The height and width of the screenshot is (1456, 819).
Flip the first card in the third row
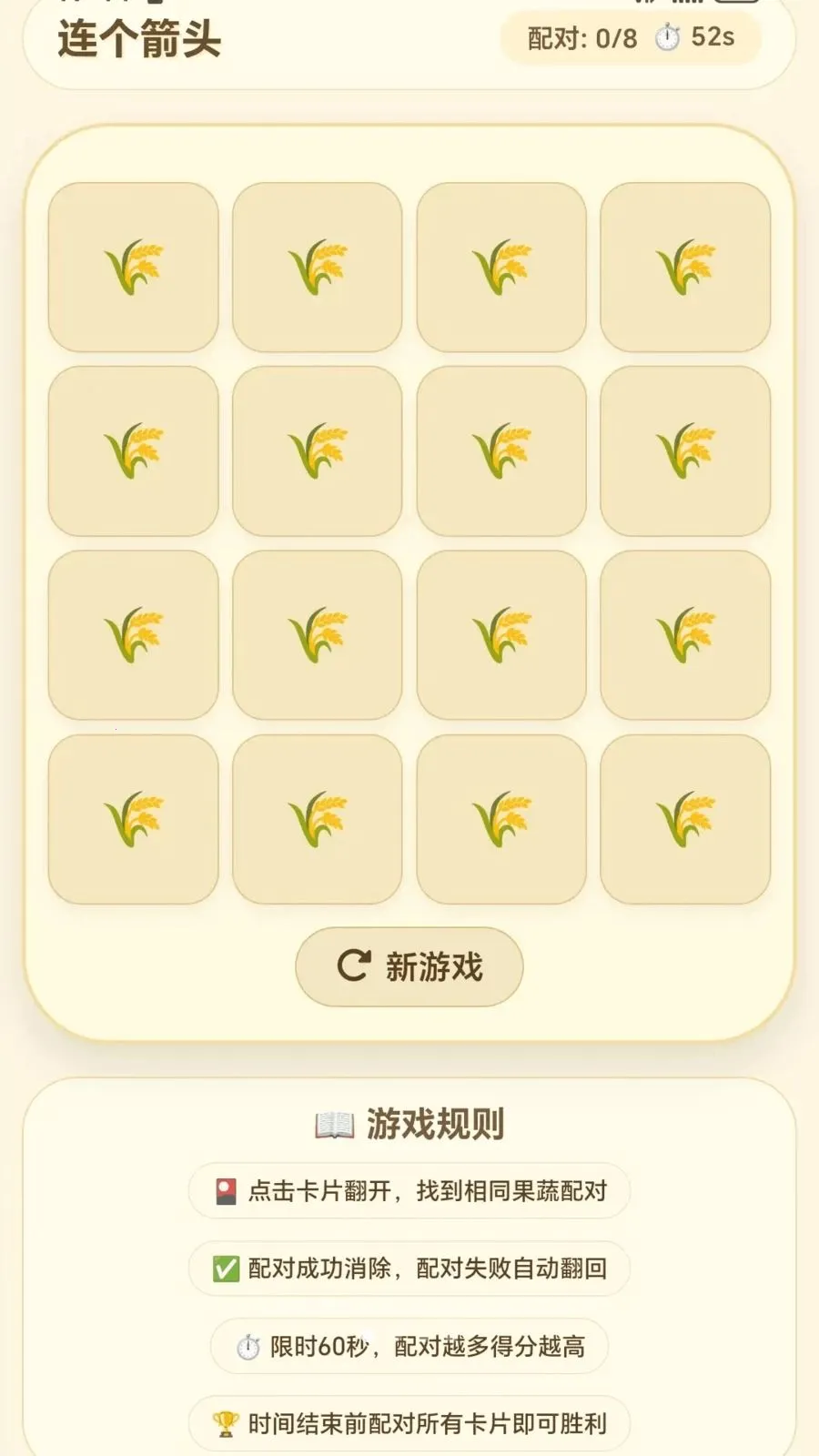[135, 632]
